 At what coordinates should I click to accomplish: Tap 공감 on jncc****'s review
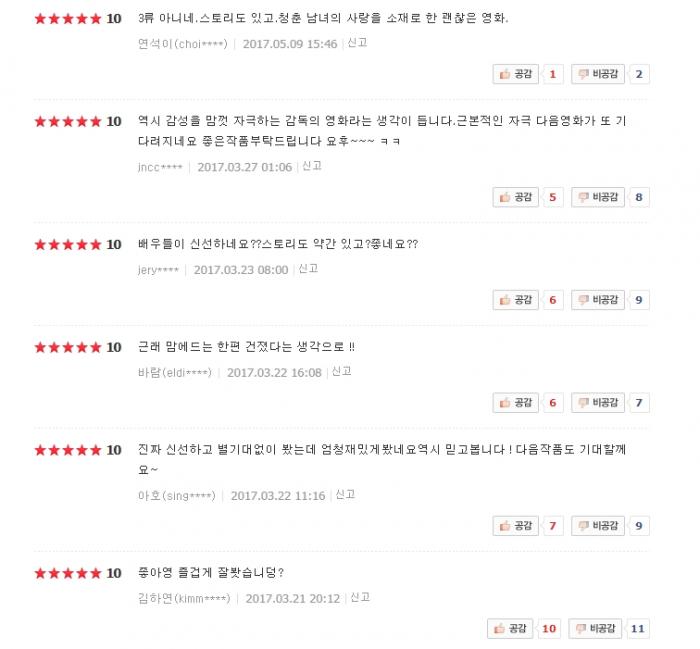(x=516, y=197)
